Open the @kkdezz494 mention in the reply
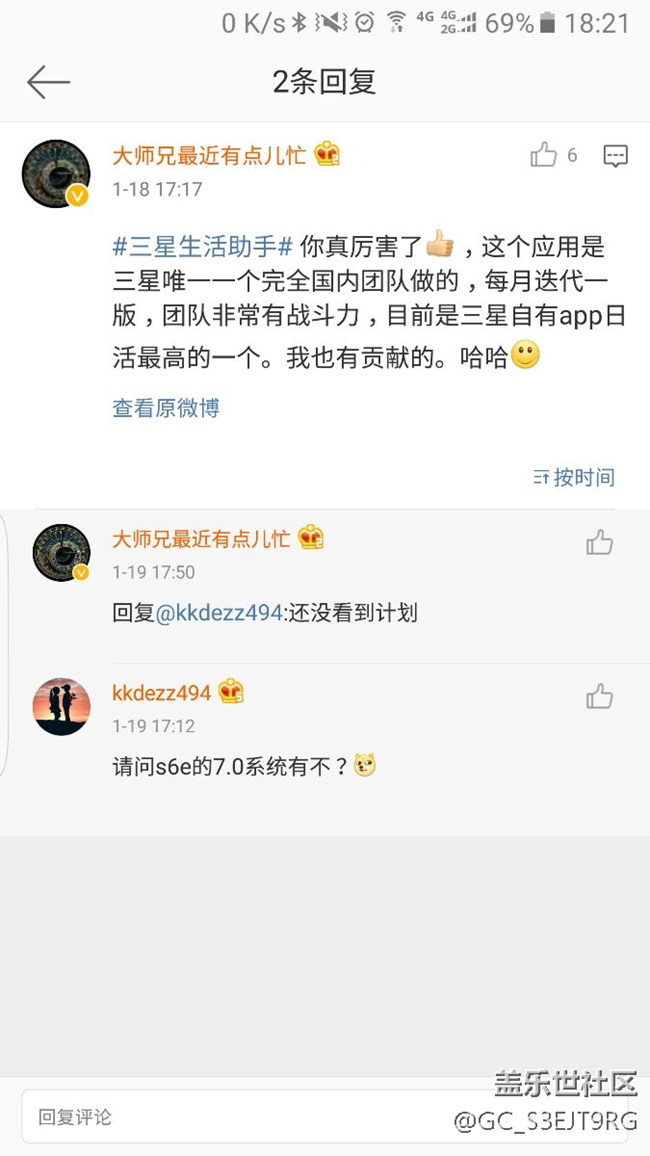 (219, 613)
